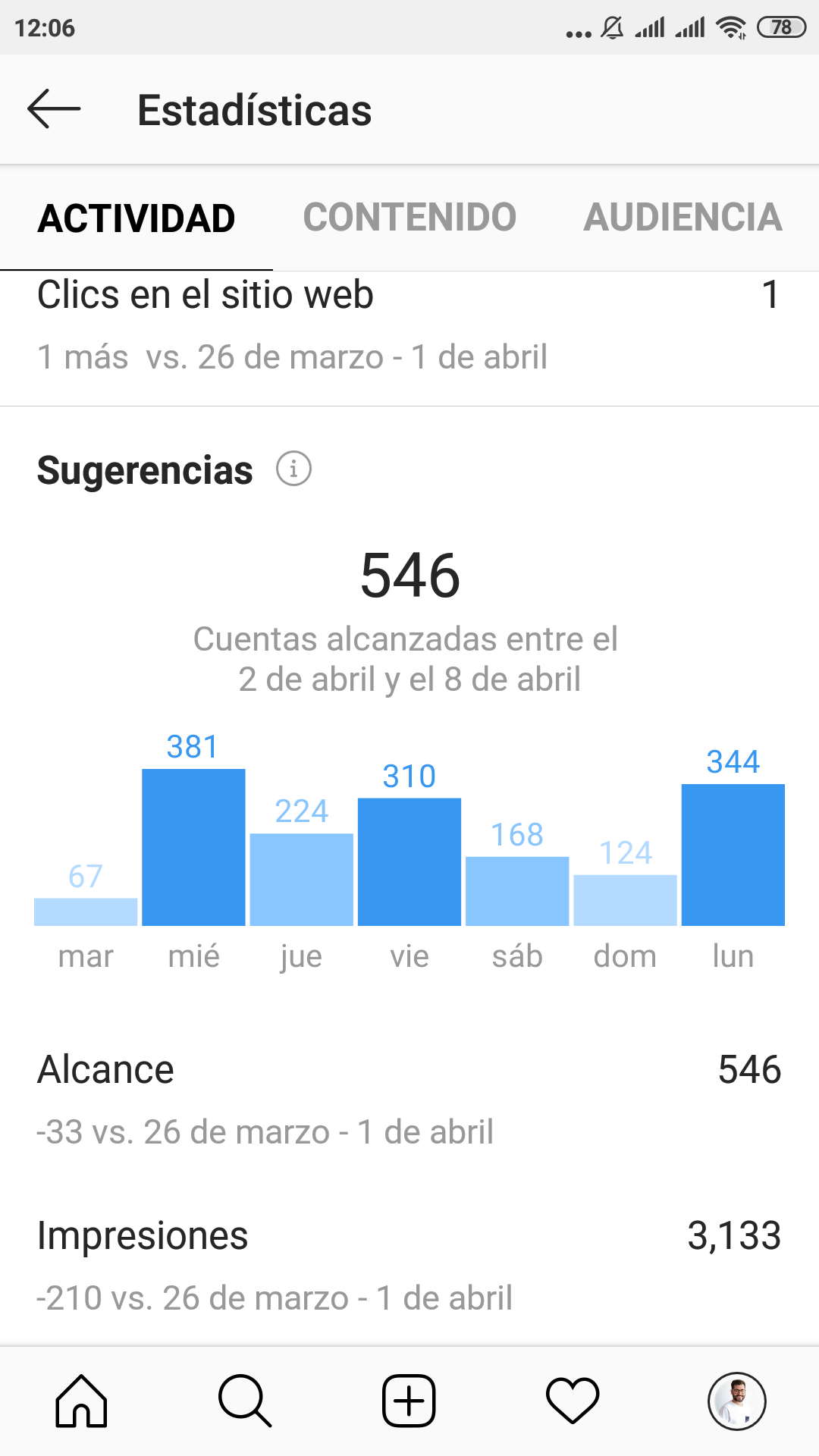This screenshot has width=819, height=1456.
Task: Open the info icon beside Sugerencias
Action: coord(293,469)
